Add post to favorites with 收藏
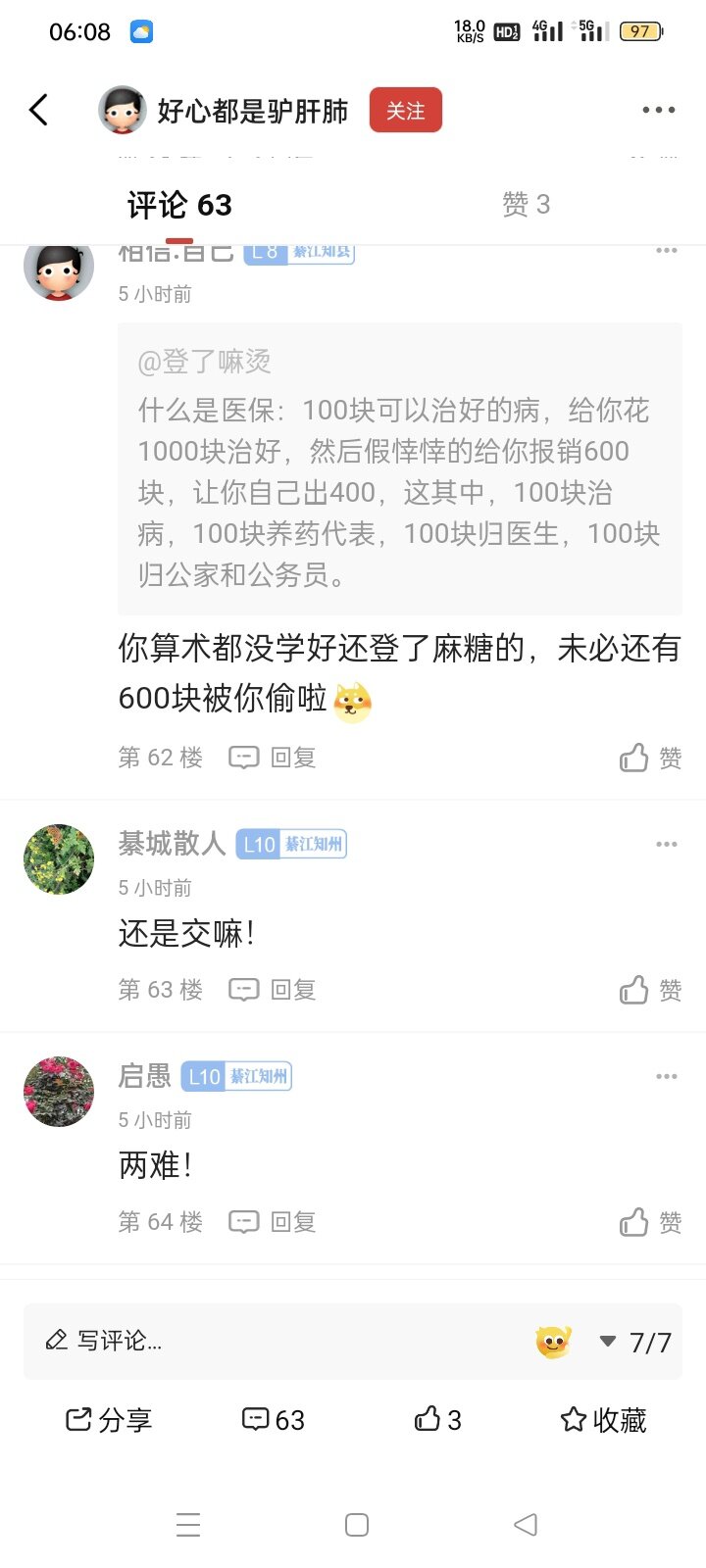This screenshot has height=1568, width=706. coord(603,1419)
